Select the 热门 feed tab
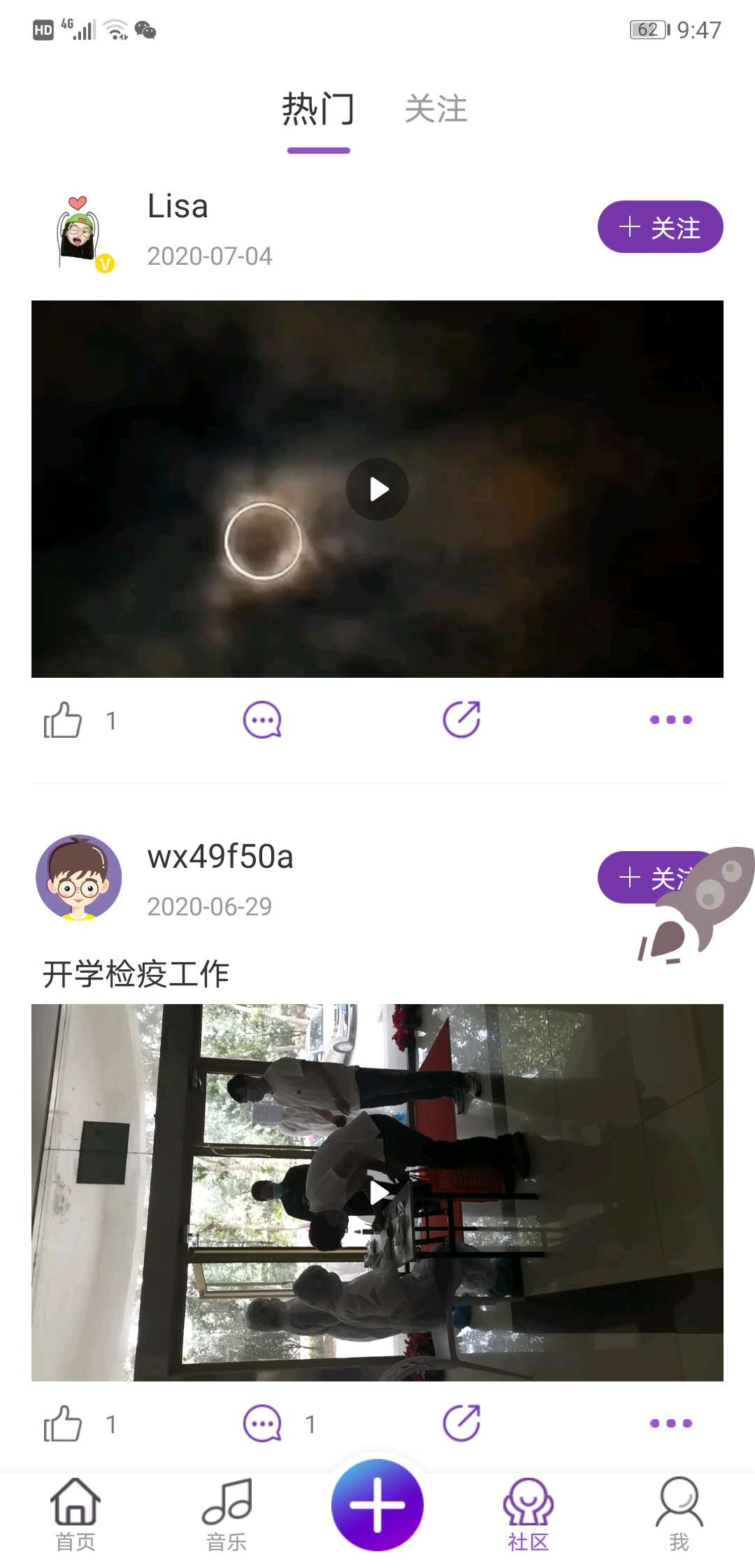 [318, 109]
